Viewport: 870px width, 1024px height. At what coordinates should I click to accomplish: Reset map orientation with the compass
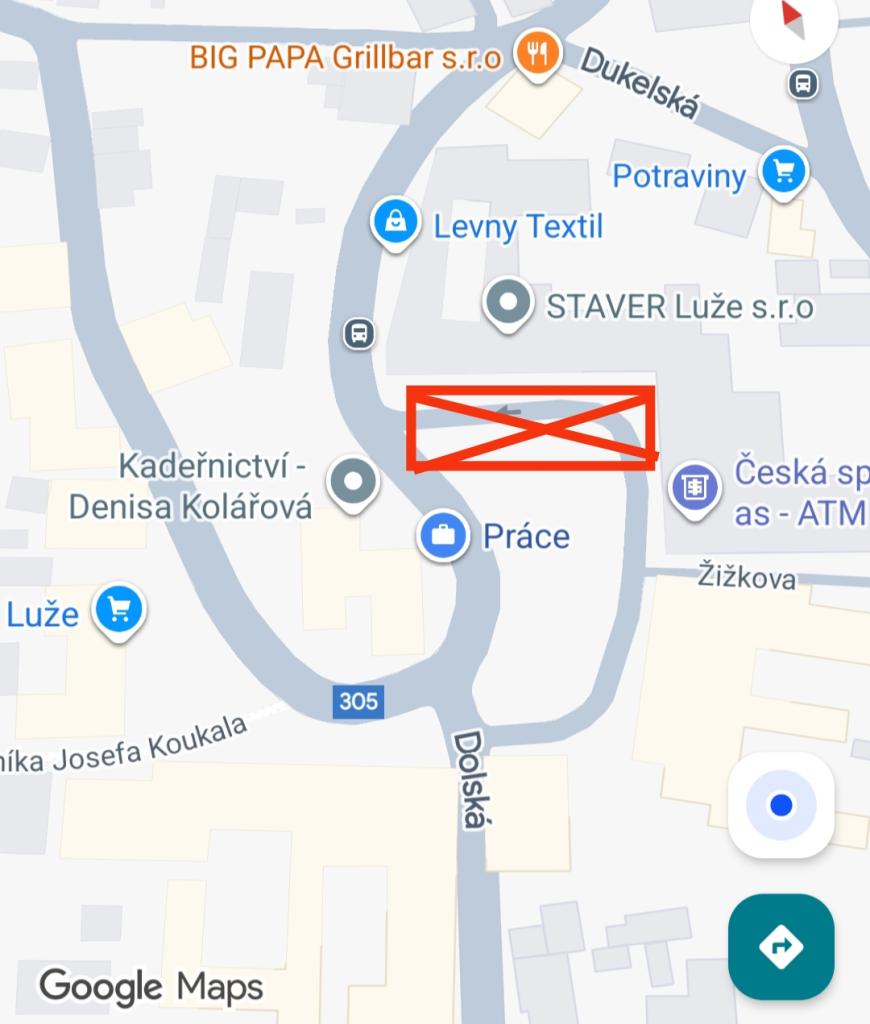coord(793,22)
